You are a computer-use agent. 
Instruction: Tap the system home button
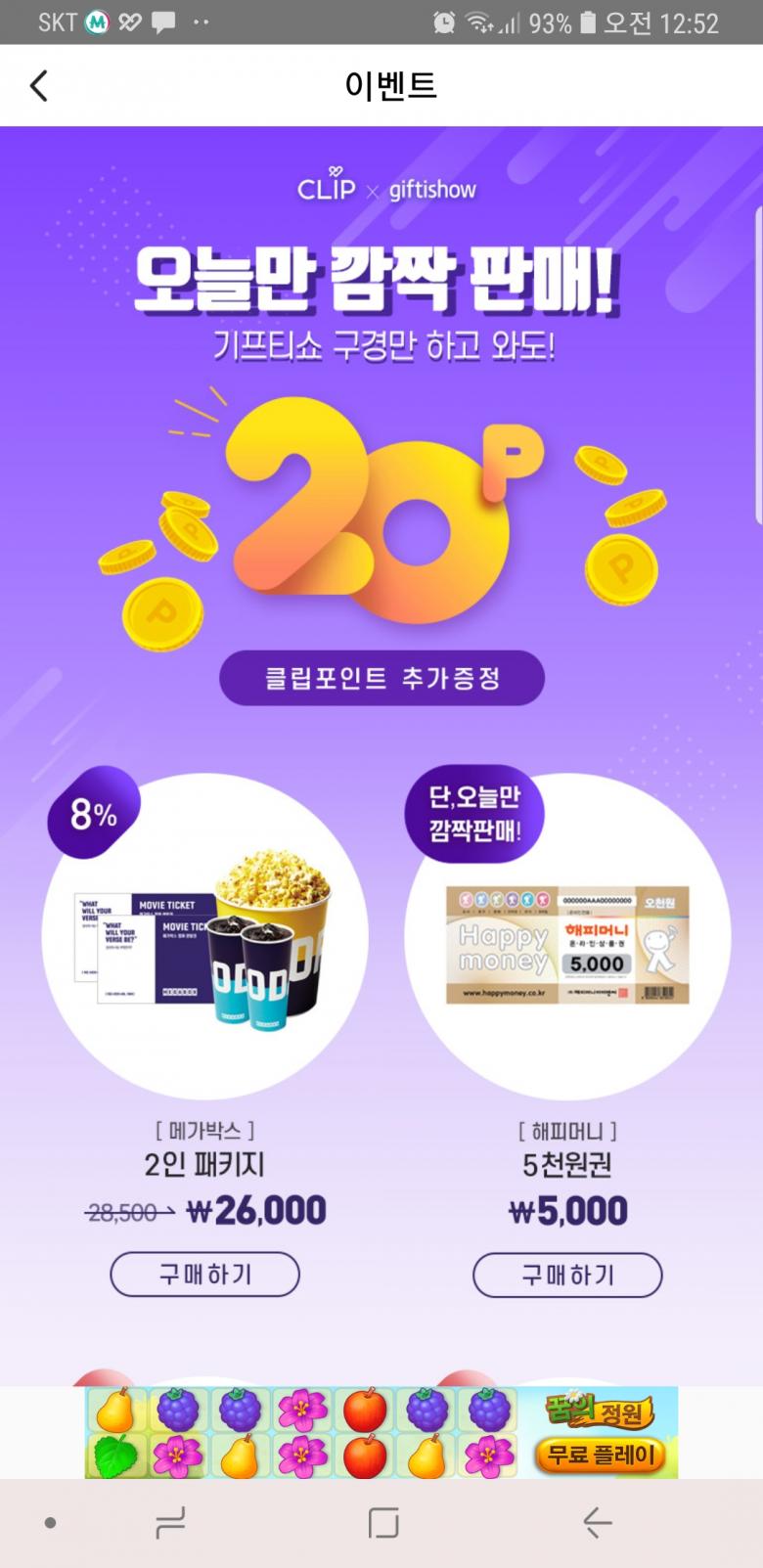click(382, 1522)
